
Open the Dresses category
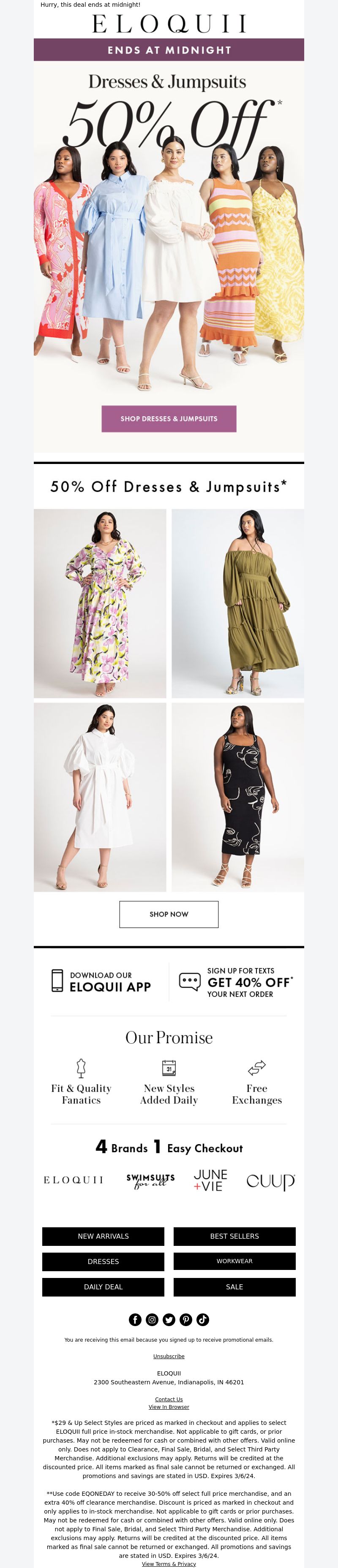103,1261
